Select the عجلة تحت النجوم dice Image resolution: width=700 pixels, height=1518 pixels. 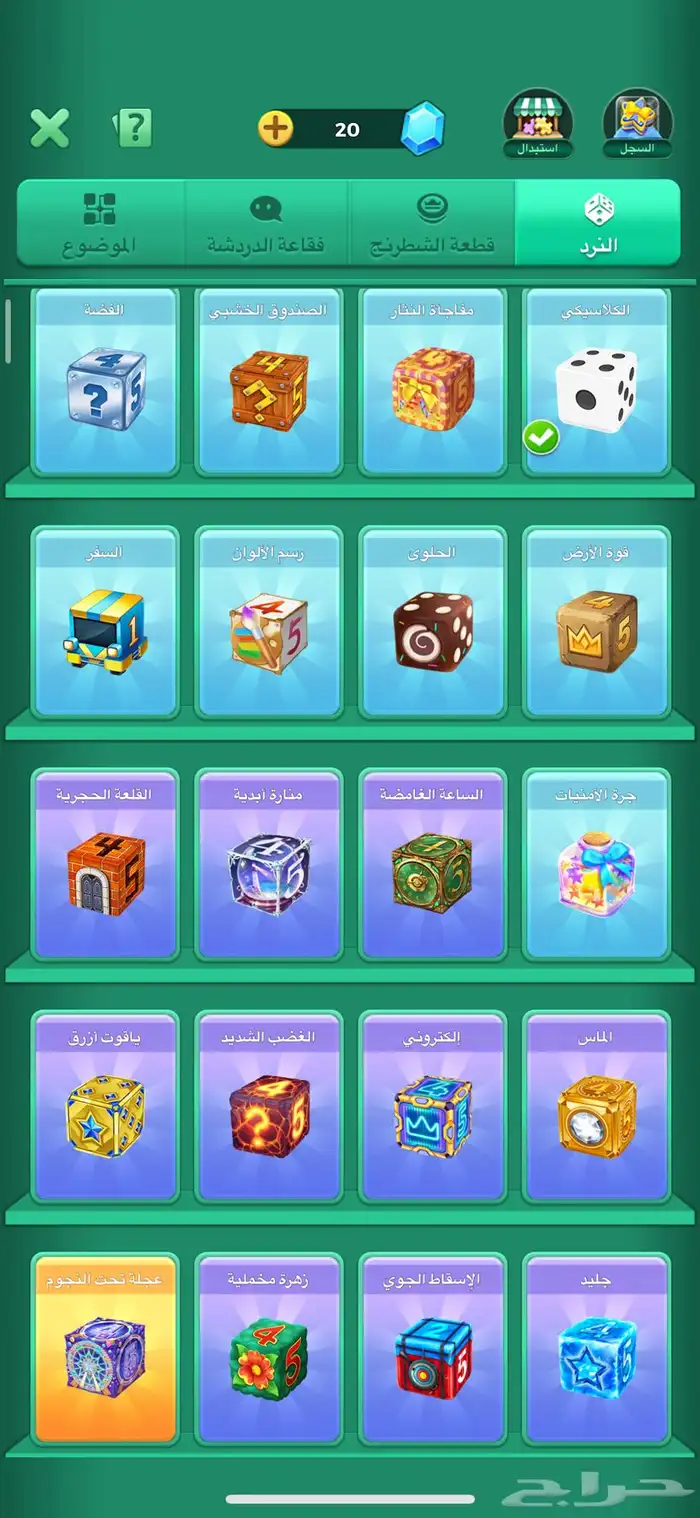(105, 1348)
